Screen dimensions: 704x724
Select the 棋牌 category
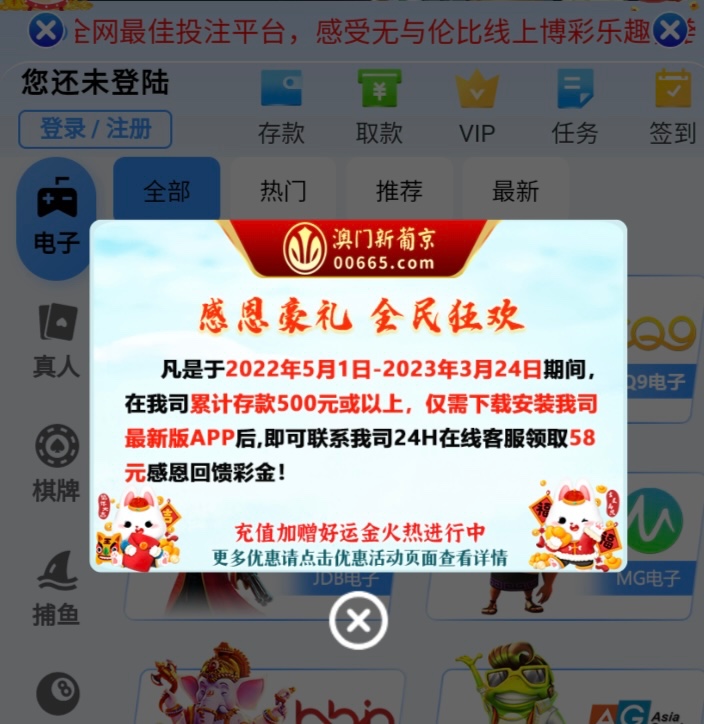click(57, 463)
